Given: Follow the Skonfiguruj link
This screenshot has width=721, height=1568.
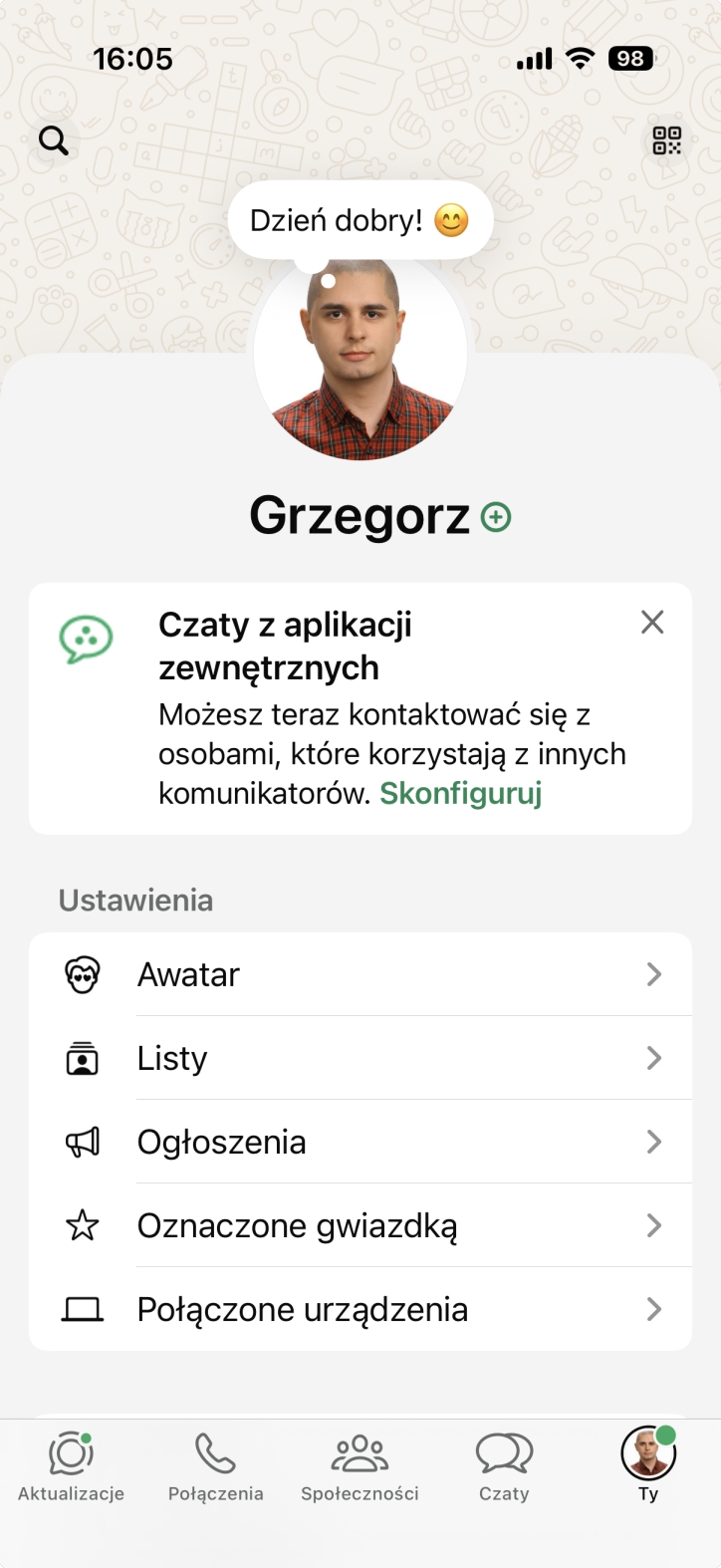Looking at the screenshot, I should 460,793.
